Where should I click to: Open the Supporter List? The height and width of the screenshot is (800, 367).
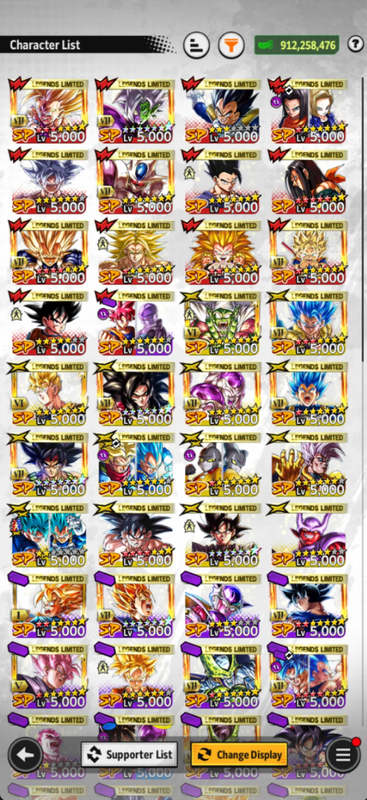pos(130,755)
